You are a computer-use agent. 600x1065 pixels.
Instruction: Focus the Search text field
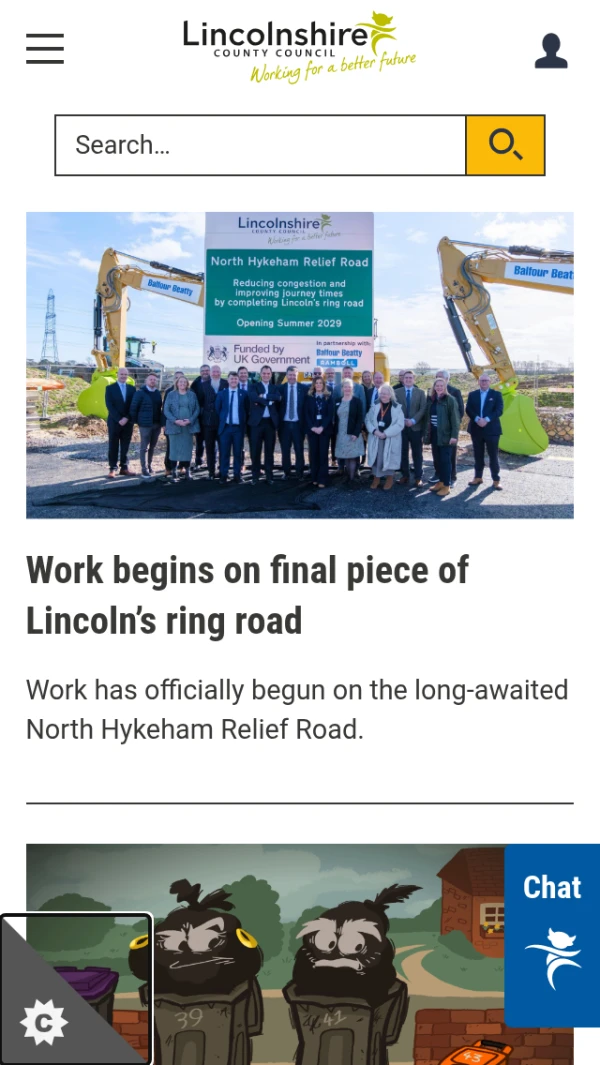coord(260,145)
